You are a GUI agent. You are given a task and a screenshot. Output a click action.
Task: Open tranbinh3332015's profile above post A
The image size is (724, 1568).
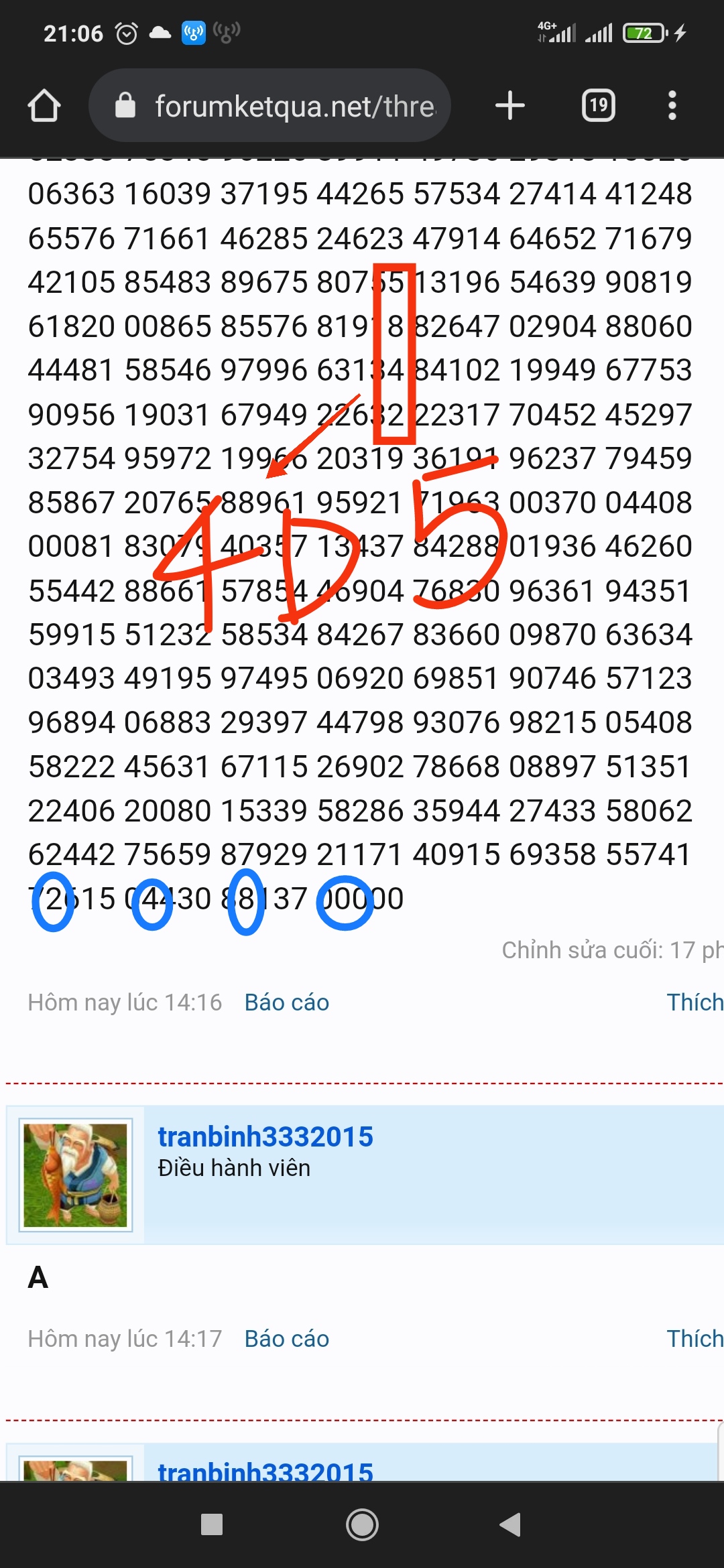[265, 1136]
